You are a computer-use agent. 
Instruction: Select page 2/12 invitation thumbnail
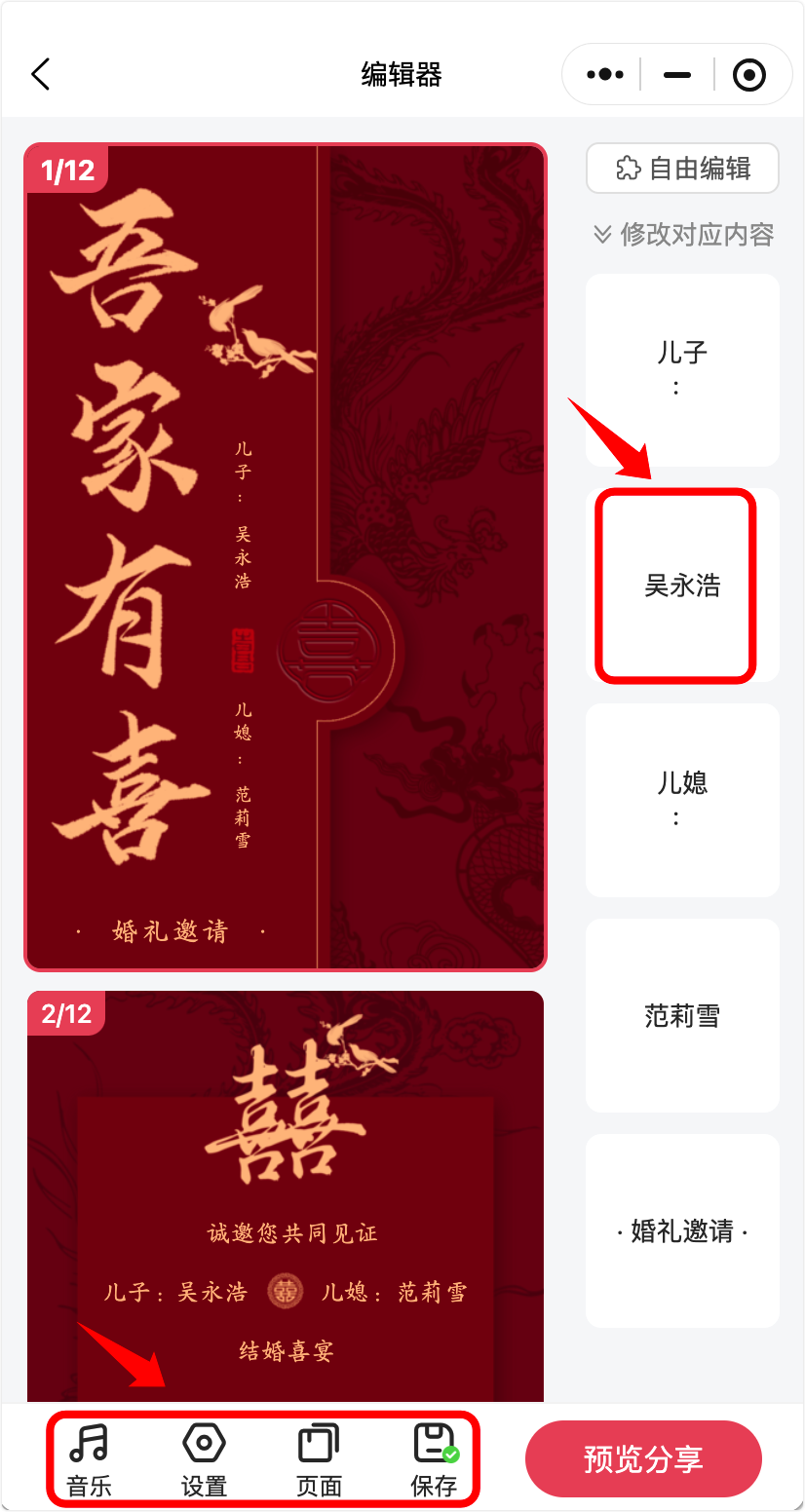pyautogui.click(x=285, y=1198)
